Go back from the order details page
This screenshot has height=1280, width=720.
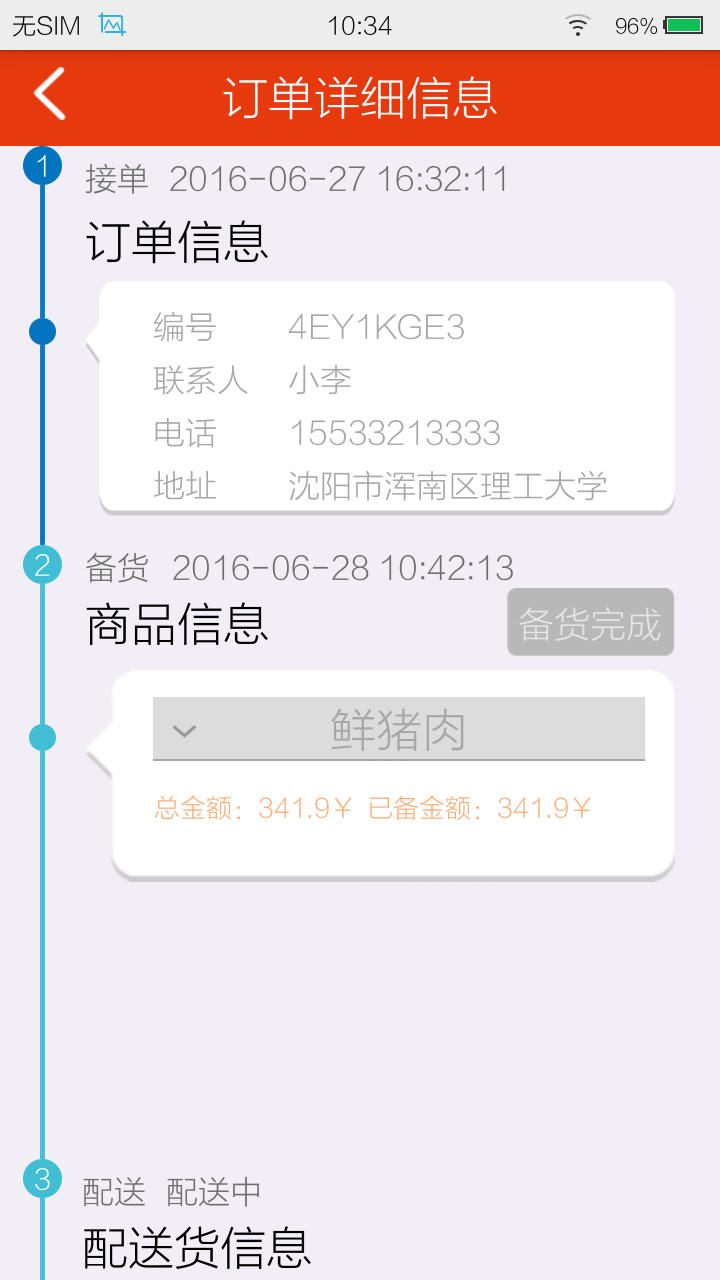pos(50,95)
